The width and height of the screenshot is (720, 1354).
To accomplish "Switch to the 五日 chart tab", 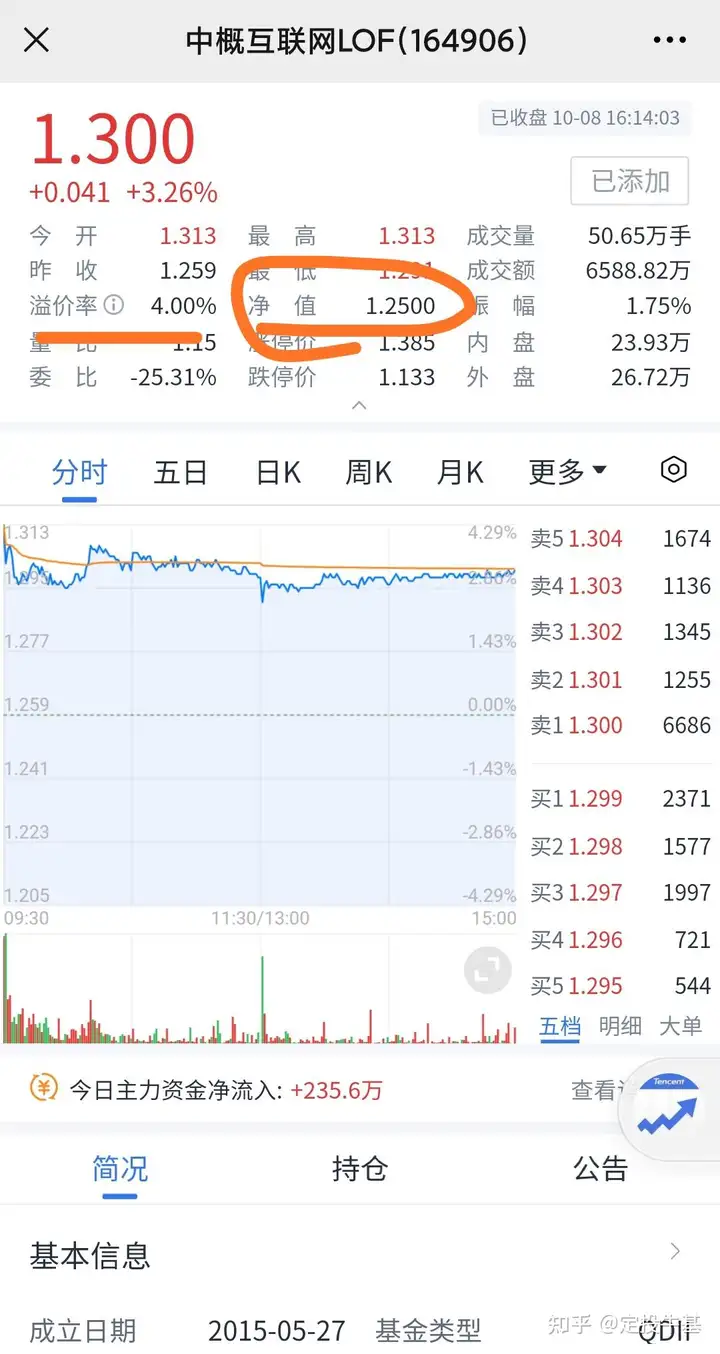I will pyautogui.click(x=180, y=472).
